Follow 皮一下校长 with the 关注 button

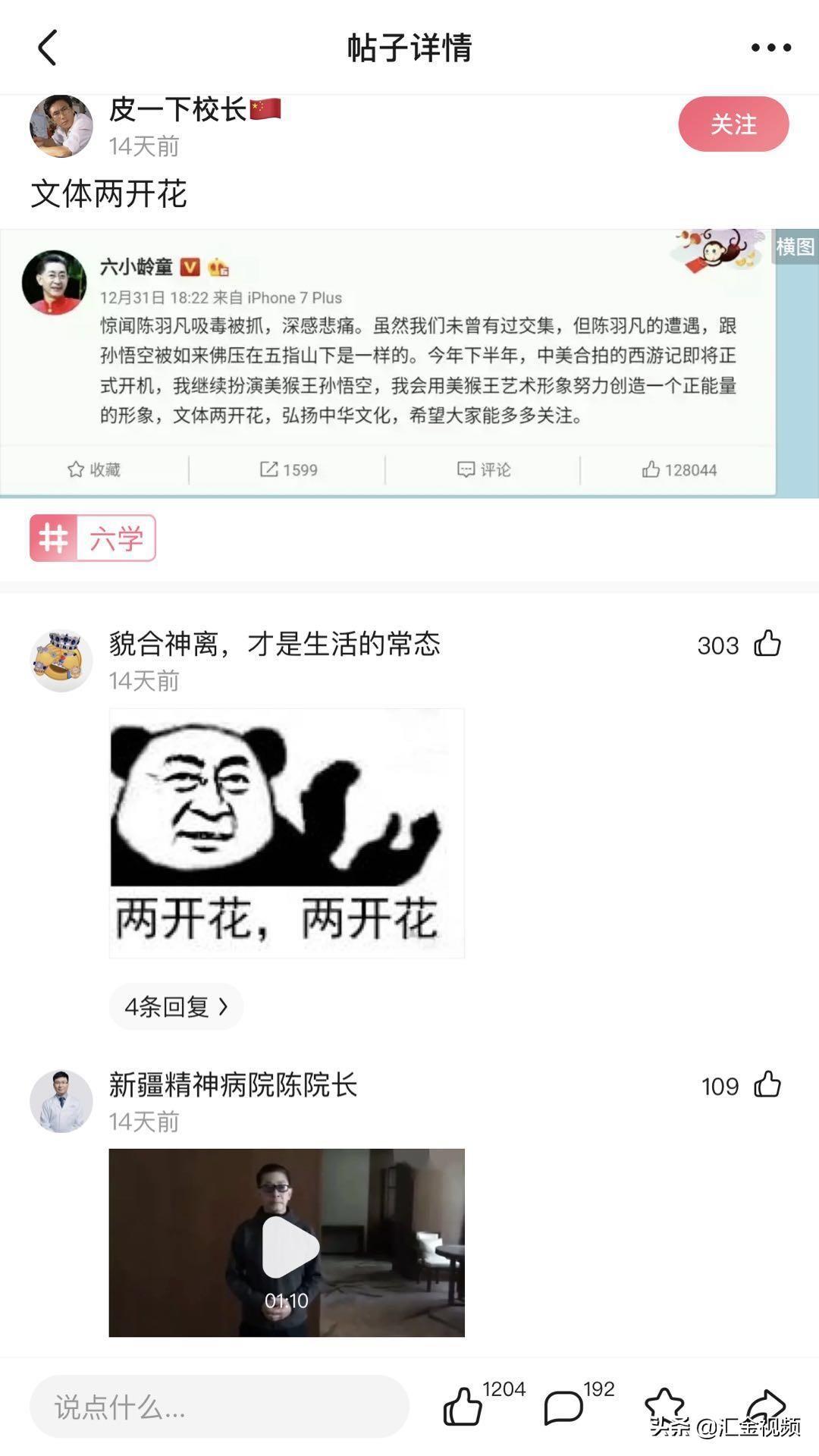pyautogui.click(x=733, y=124)
